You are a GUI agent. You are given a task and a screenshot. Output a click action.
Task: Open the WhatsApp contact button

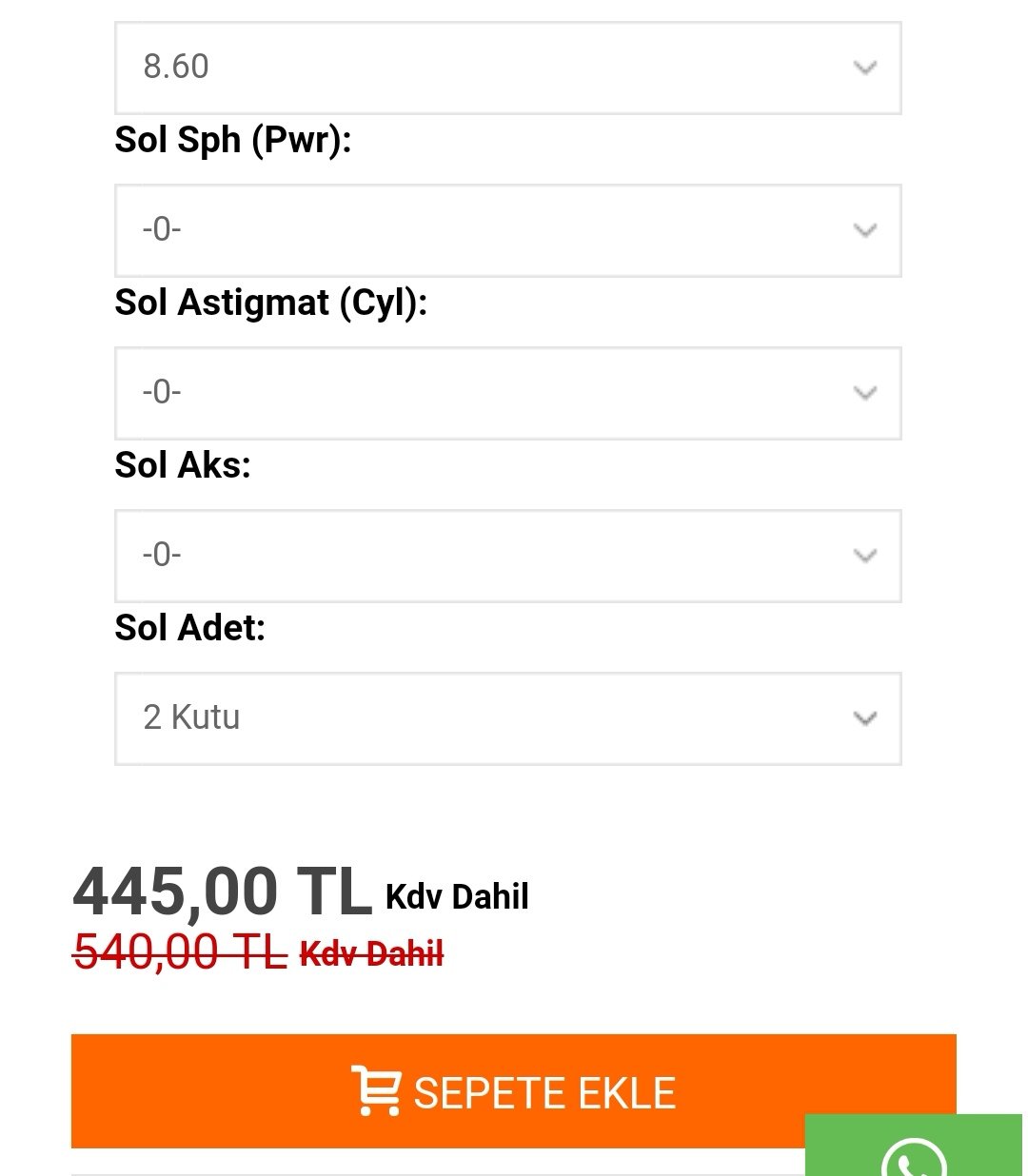click(913, 1151)
